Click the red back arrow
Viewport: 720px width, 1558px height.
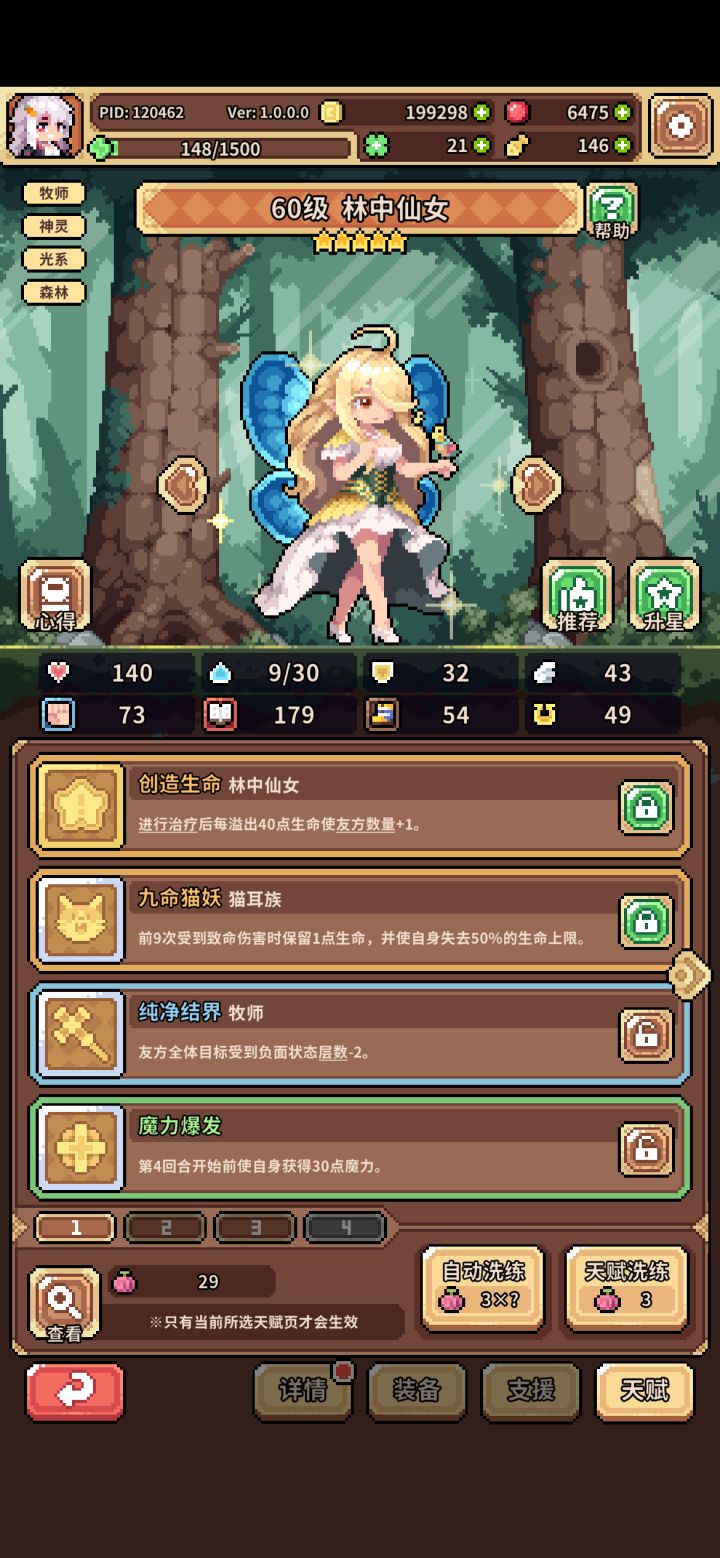point(73,1391)
